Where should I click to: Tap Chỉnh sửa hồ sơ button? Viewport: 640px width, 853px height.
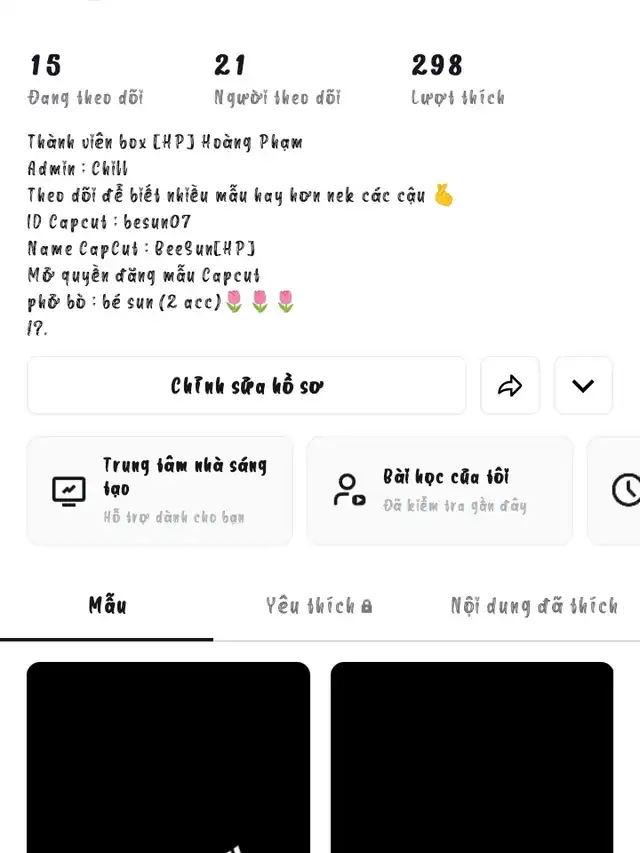247,386
